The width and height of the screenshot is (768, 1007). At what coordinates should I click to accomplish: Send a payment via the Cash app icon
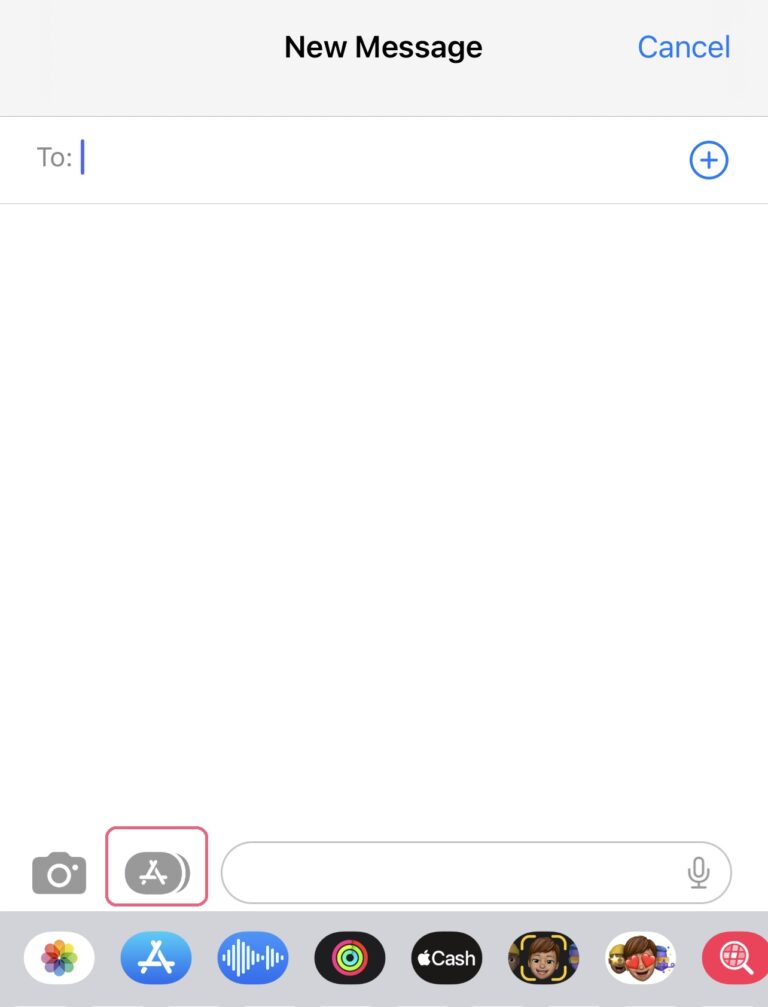[446, 957]
